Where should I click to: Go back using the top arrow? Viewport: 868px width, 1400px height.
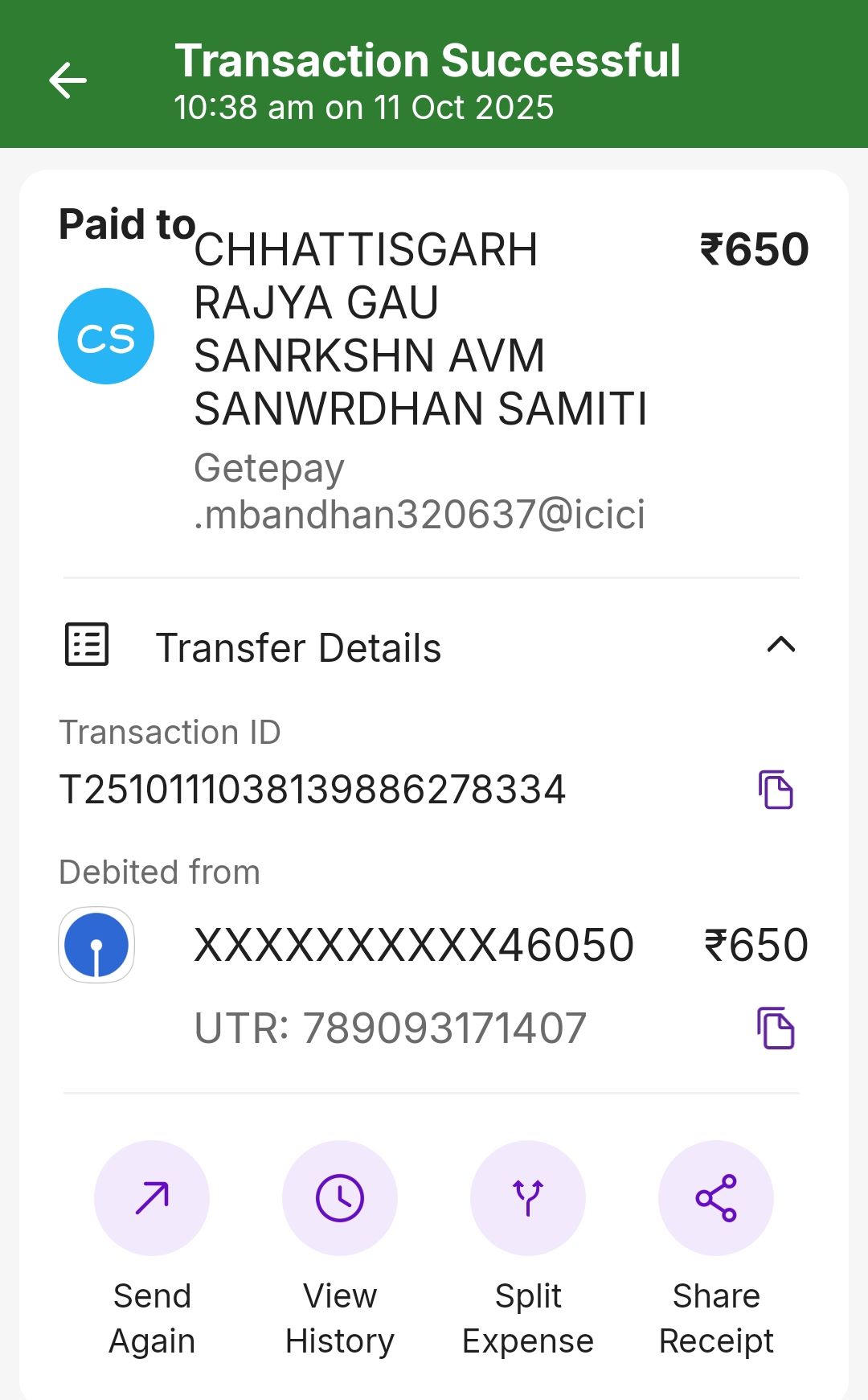click(68, 80)
